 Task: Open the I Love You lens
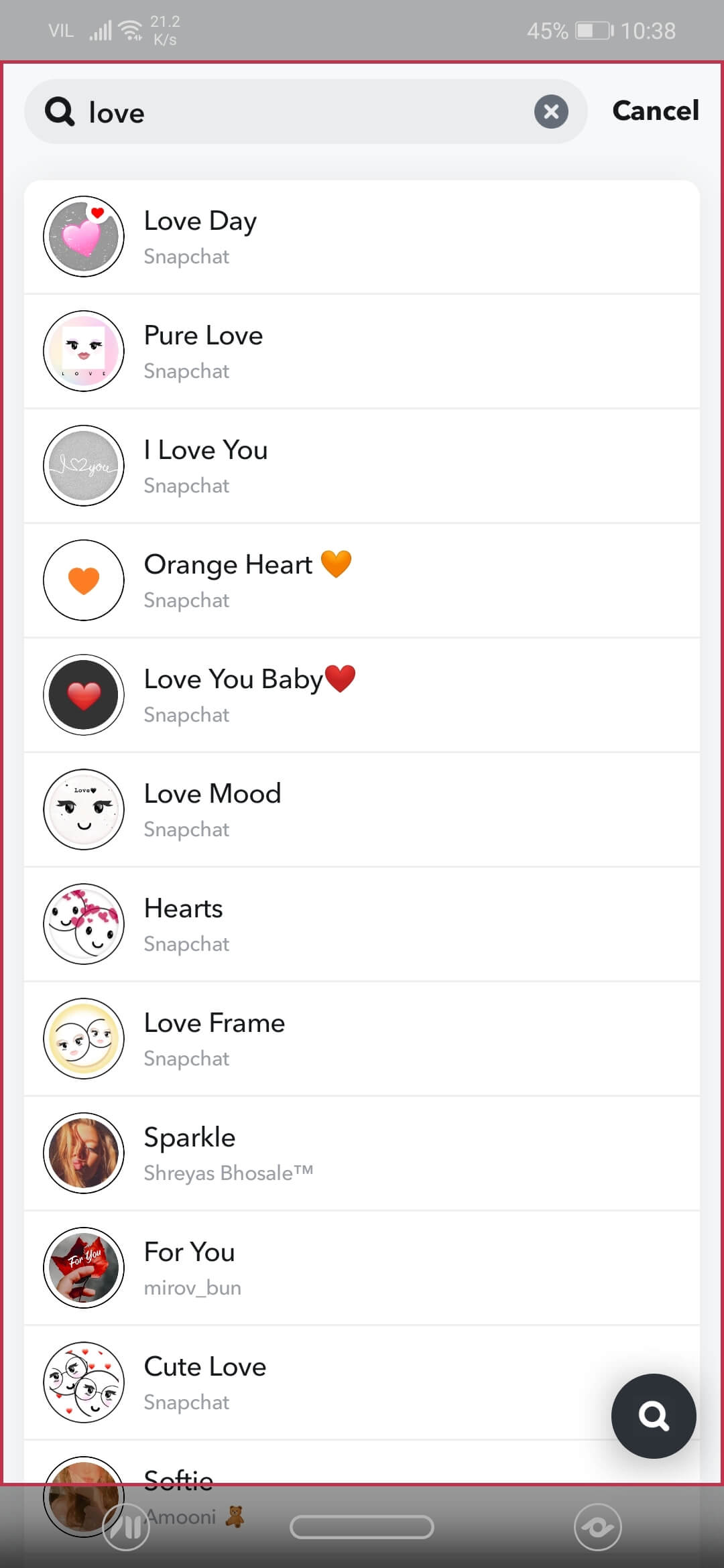click(362, 466)
